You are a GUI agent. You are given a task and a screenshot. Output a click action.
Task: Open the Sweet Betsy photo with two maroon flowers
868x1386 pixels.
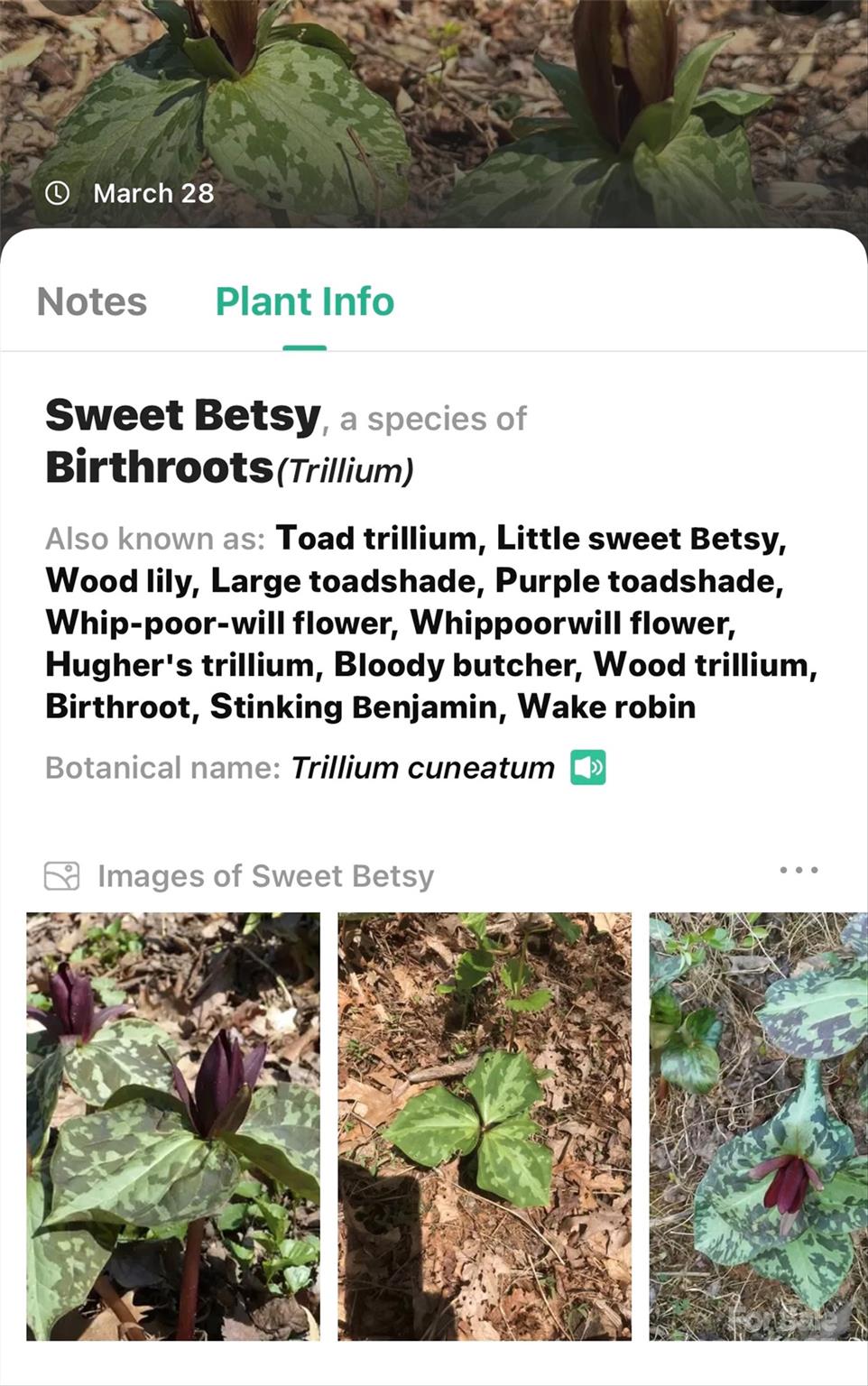tap(173, 1126)
